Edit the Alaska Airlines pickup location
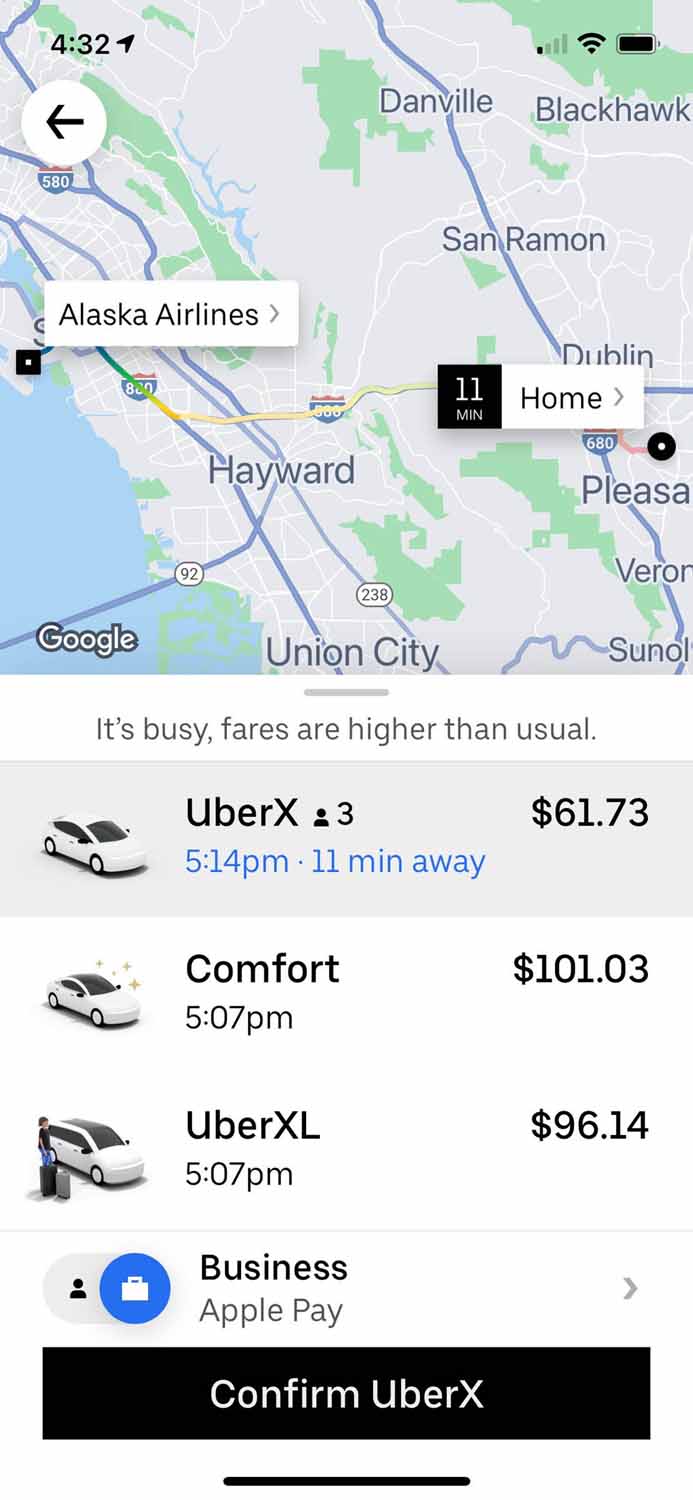693x1500 pixels. tap(170, 314)
